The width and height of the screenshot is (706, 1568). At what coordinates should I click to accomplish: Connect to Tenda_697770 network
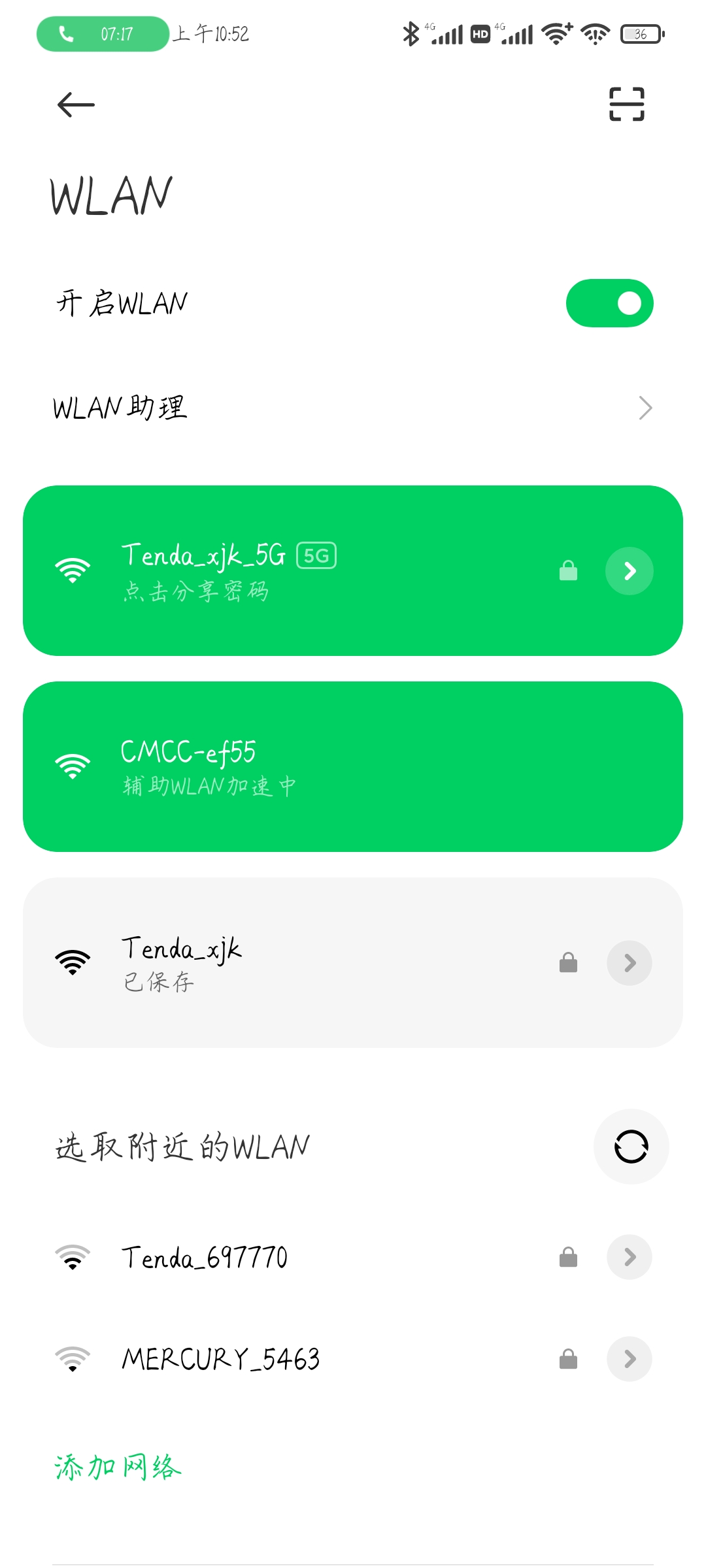pyautogui.click(x=294, y=1257)
